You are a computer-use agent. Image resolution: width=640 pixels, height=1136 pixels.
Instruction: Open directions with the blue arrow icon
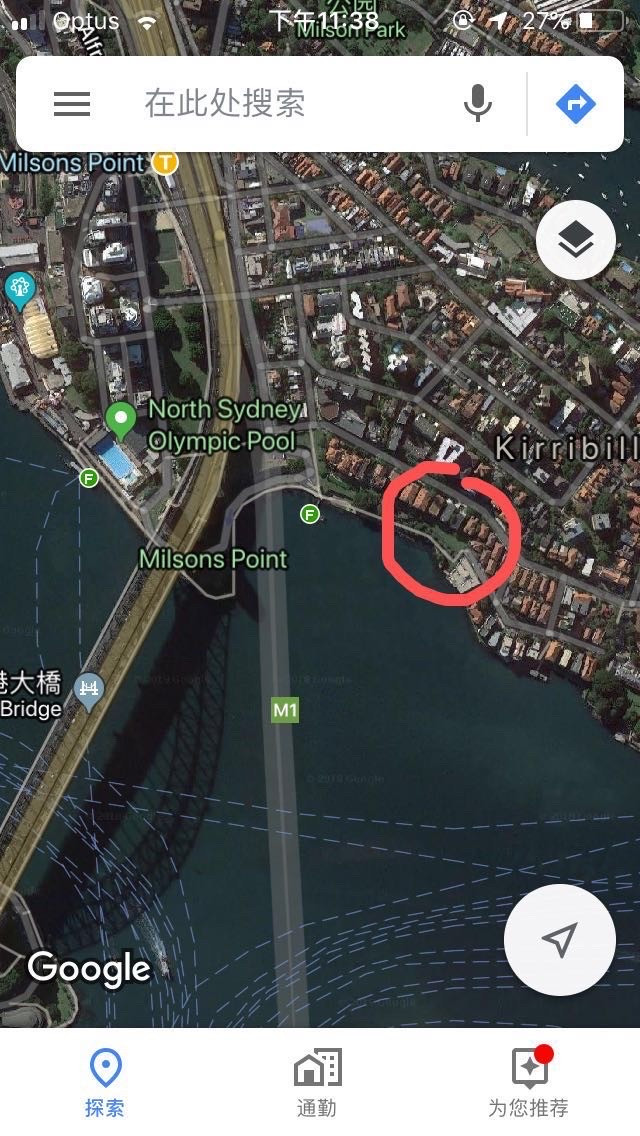[575, 104]
